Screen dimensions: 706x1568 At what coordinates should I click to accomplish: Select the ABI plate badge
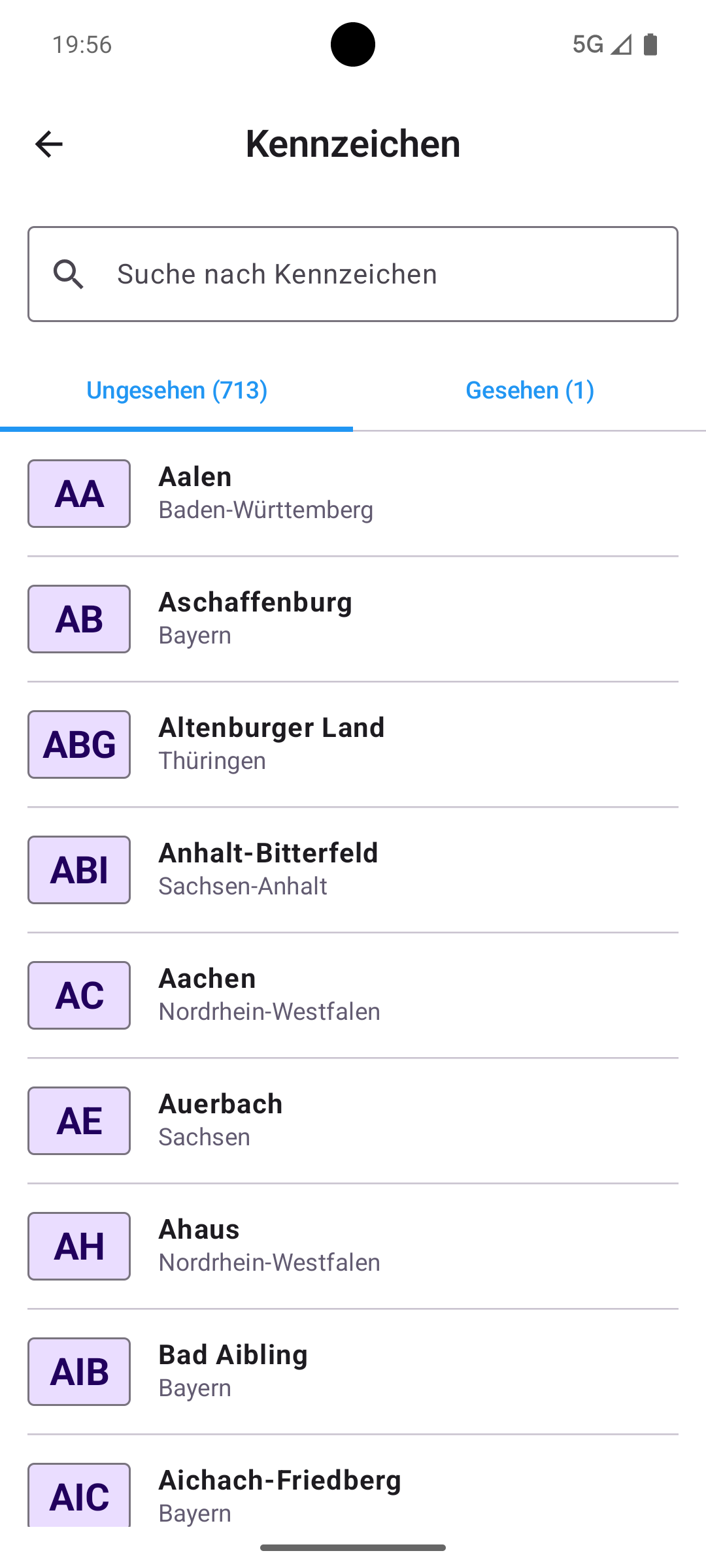78,870
